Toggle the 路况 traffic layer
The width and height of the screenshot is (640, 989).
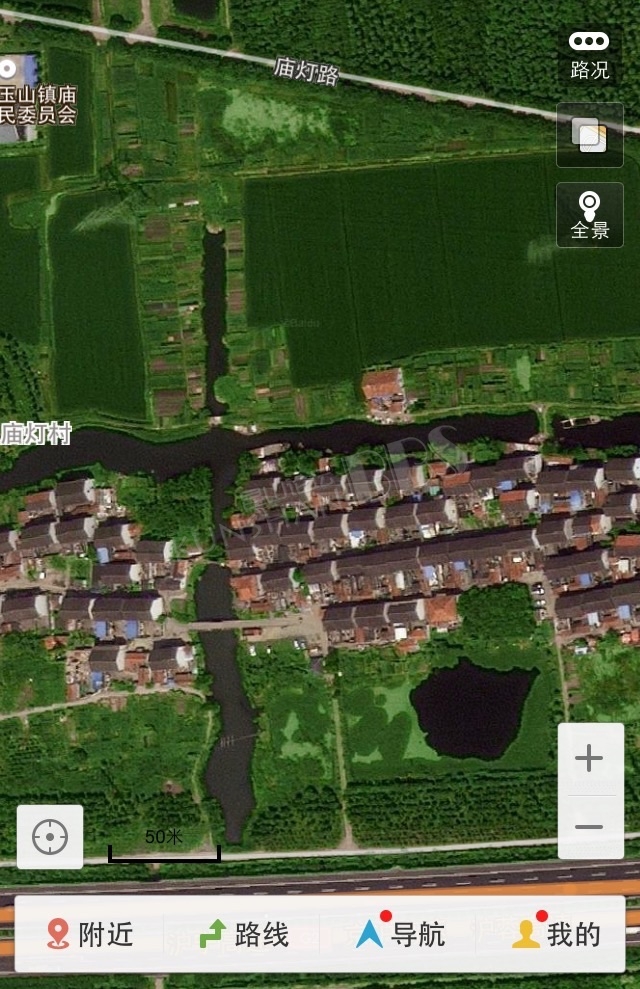pyautogui.click(x=589, y=54)
